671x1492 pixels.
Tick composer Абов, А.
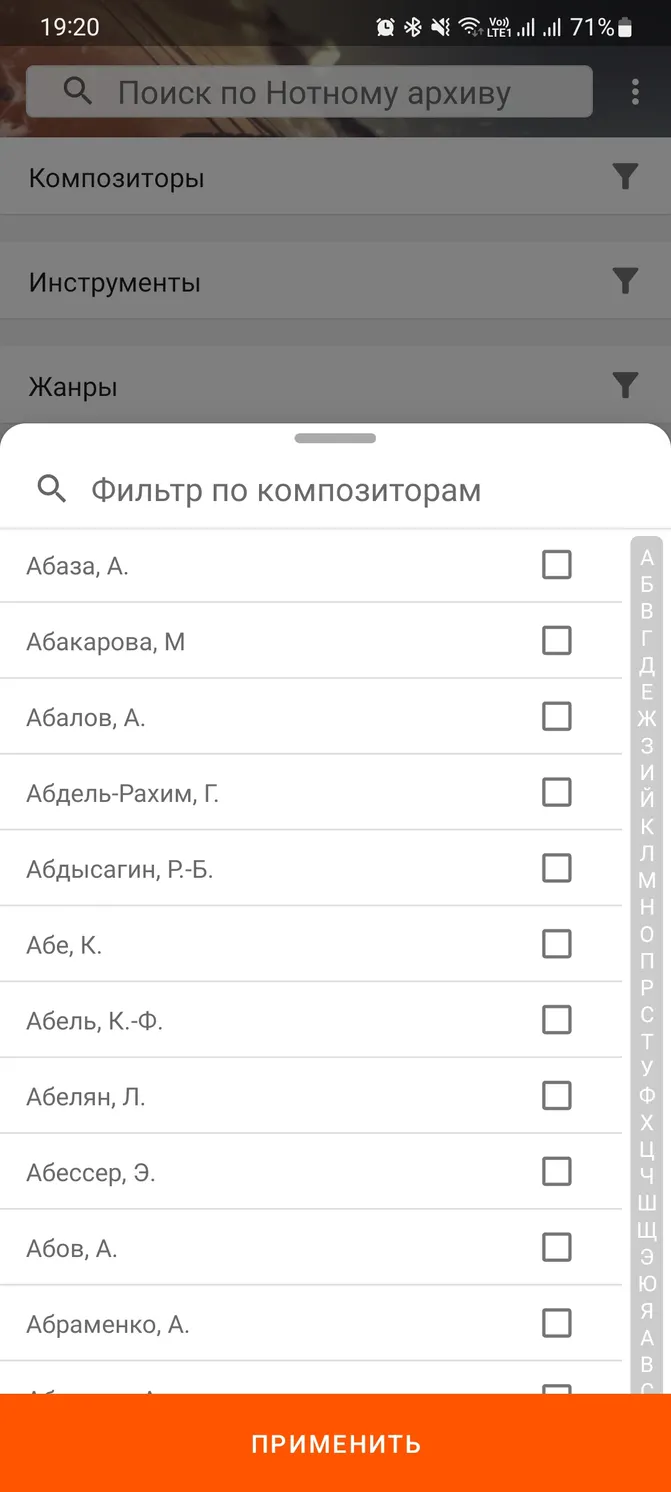click(x=557, y=1247)
